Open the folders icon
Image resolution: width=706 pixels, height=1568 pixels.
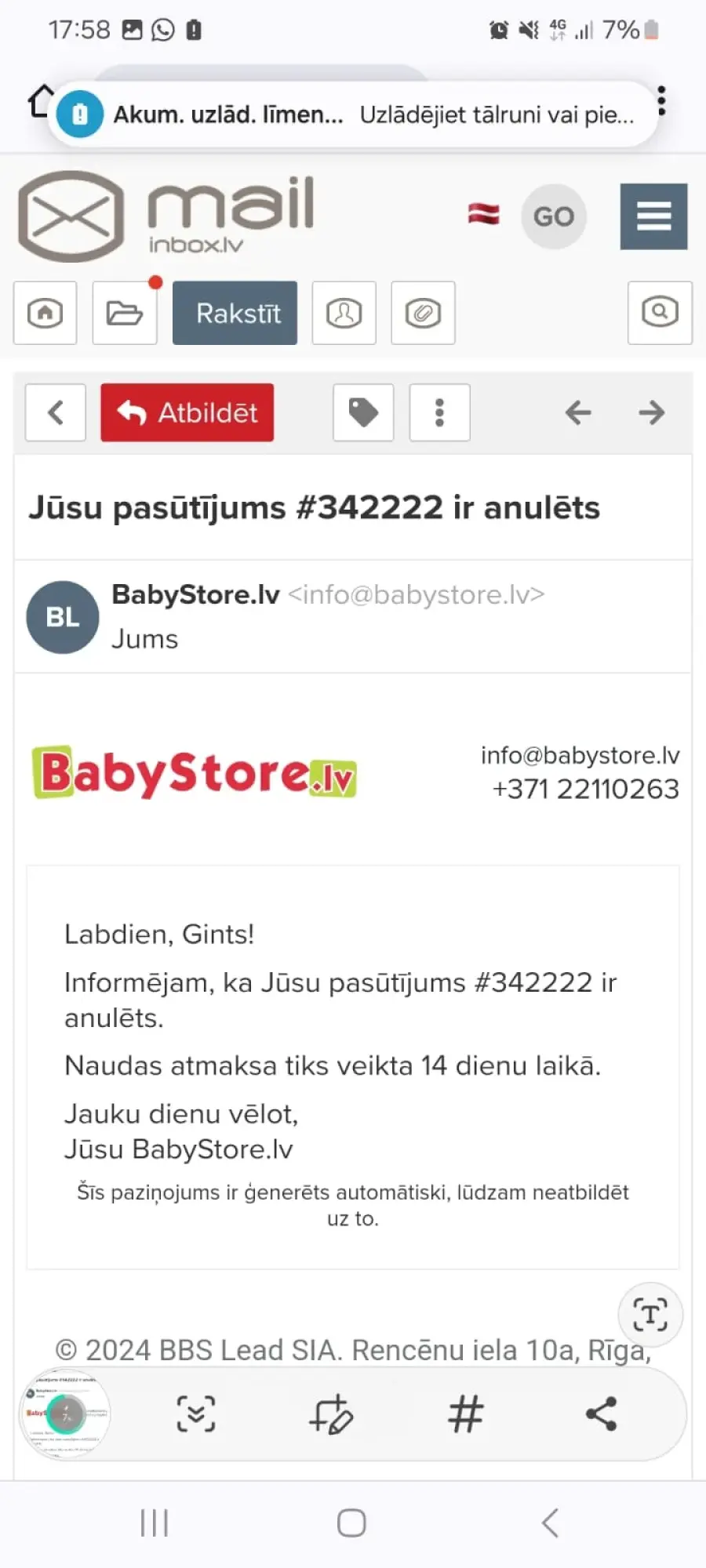124,313
